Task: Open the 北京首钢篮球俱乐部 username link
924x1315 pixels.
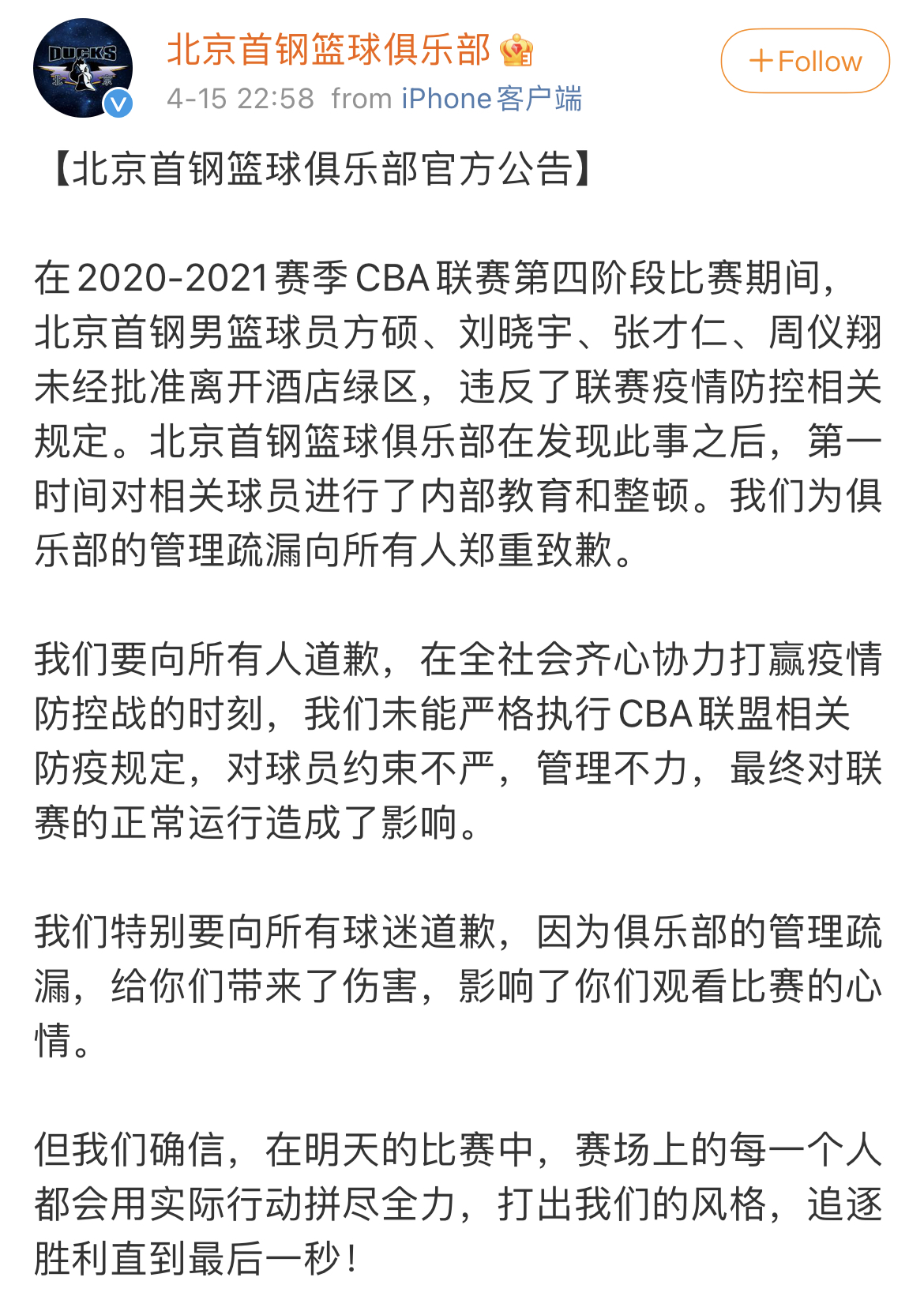Action: coord(329,49)
